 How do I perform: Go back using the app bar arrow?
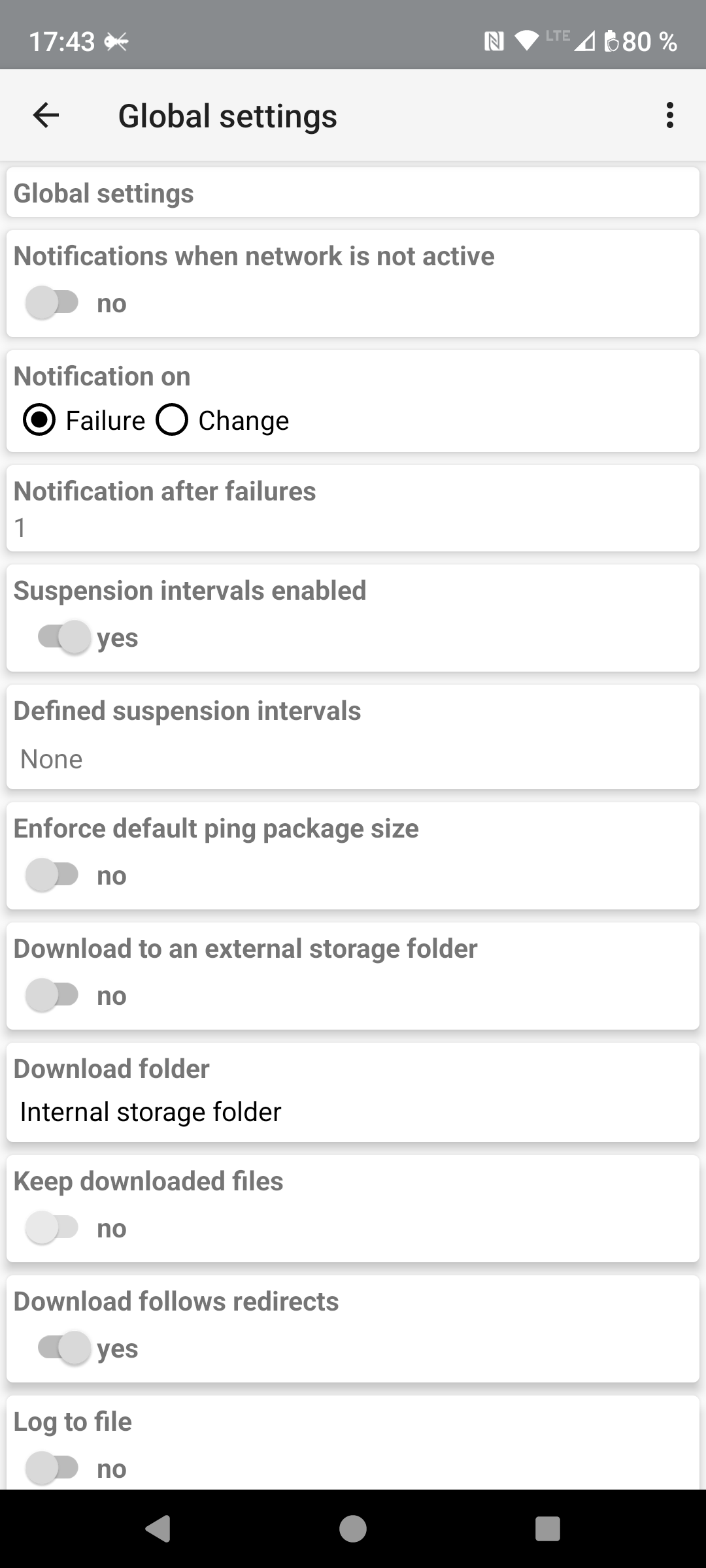(46, 116)
